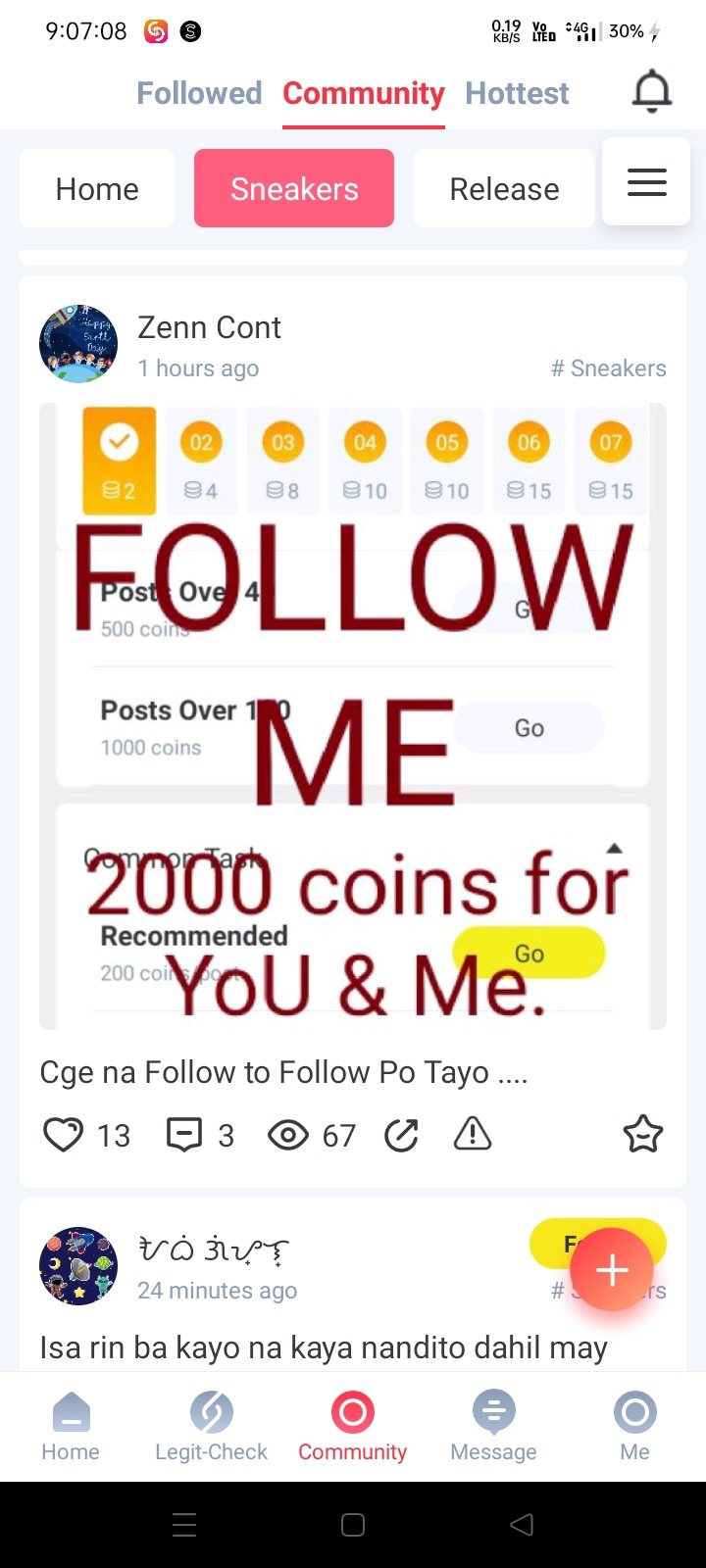Select the Release category chip

coord(504,188)
